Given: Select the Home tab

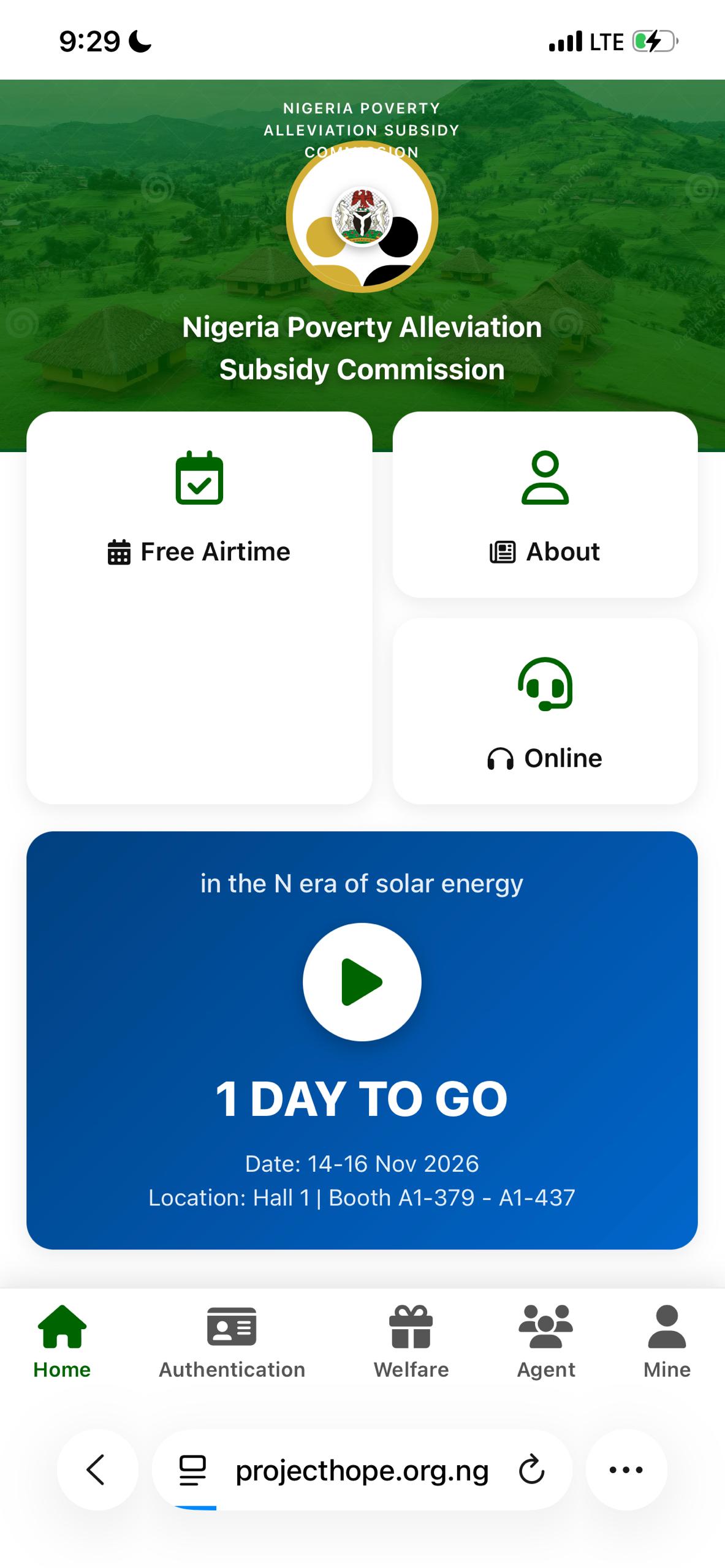Looking at the screenshot, I should click(62, 1341).
